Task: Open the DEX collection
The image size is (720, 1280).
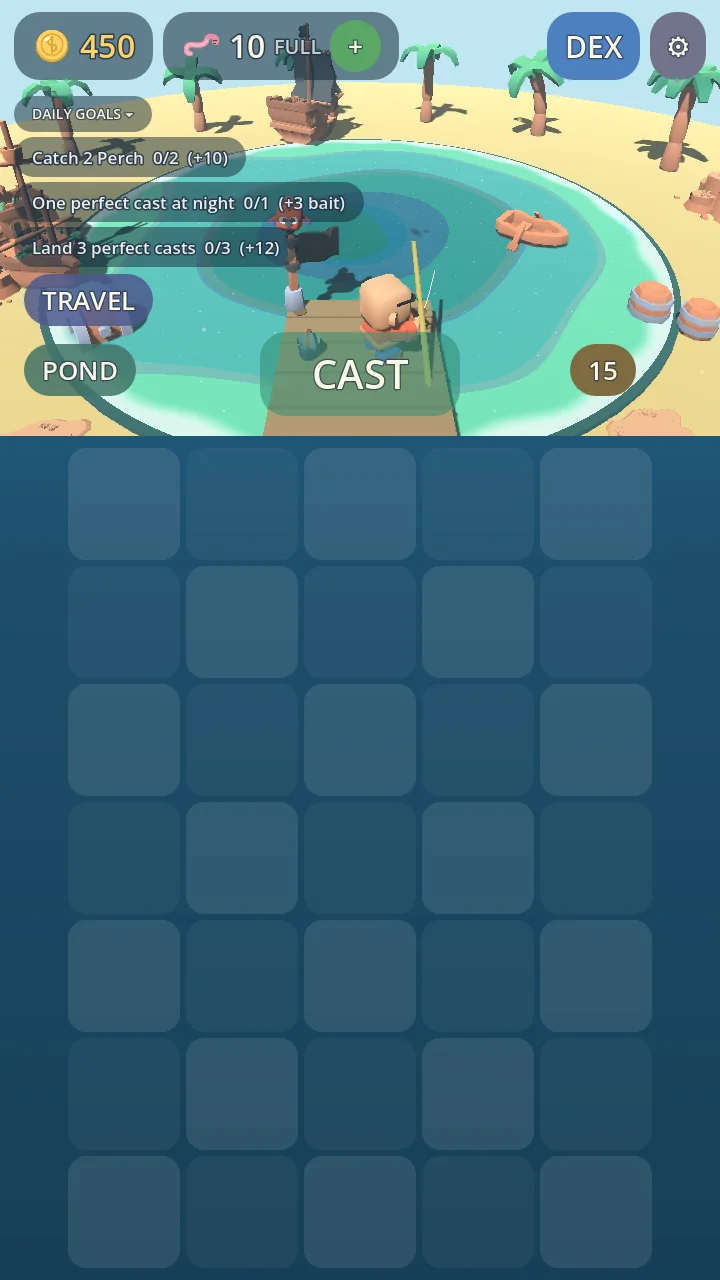Action: pos(593,46)
